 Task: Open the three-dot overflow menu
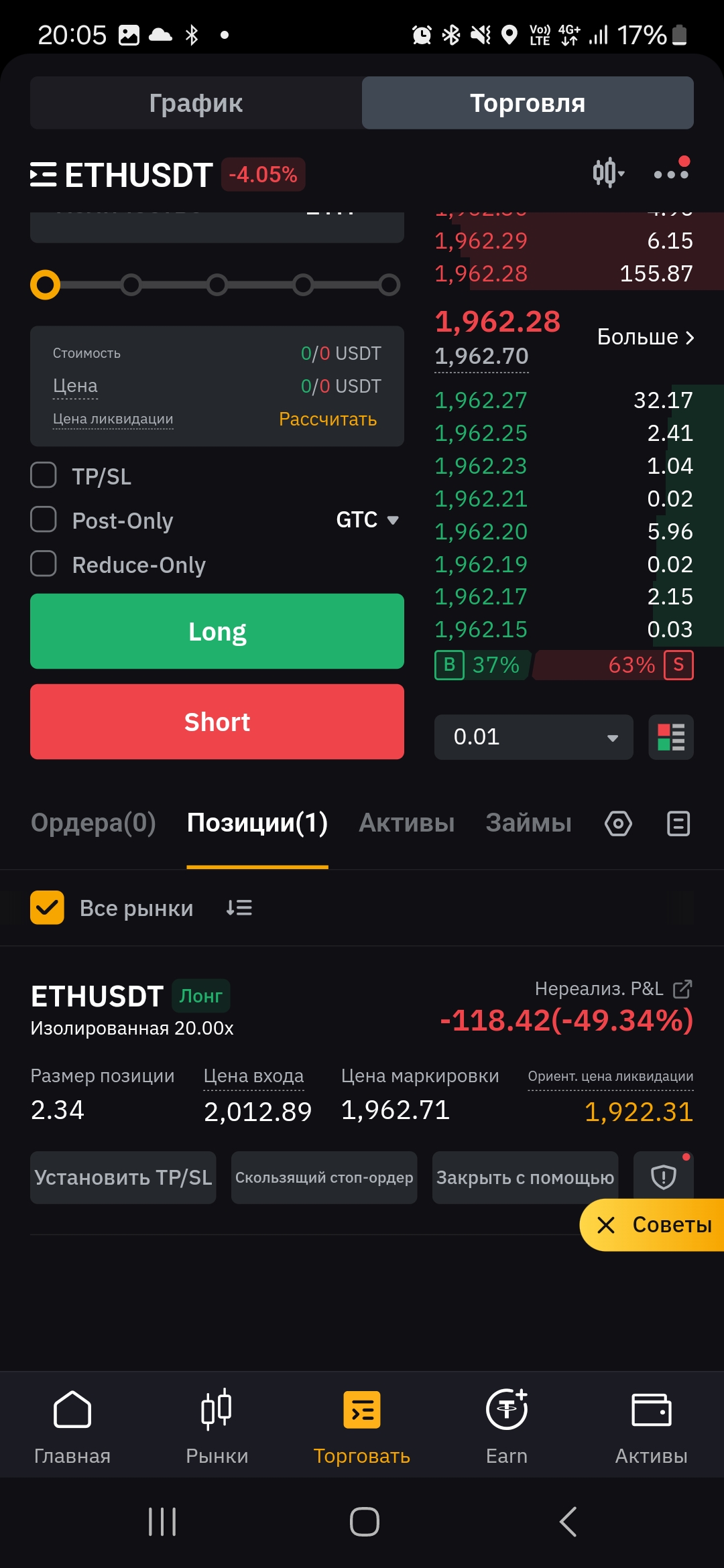(x=671, y=173)
